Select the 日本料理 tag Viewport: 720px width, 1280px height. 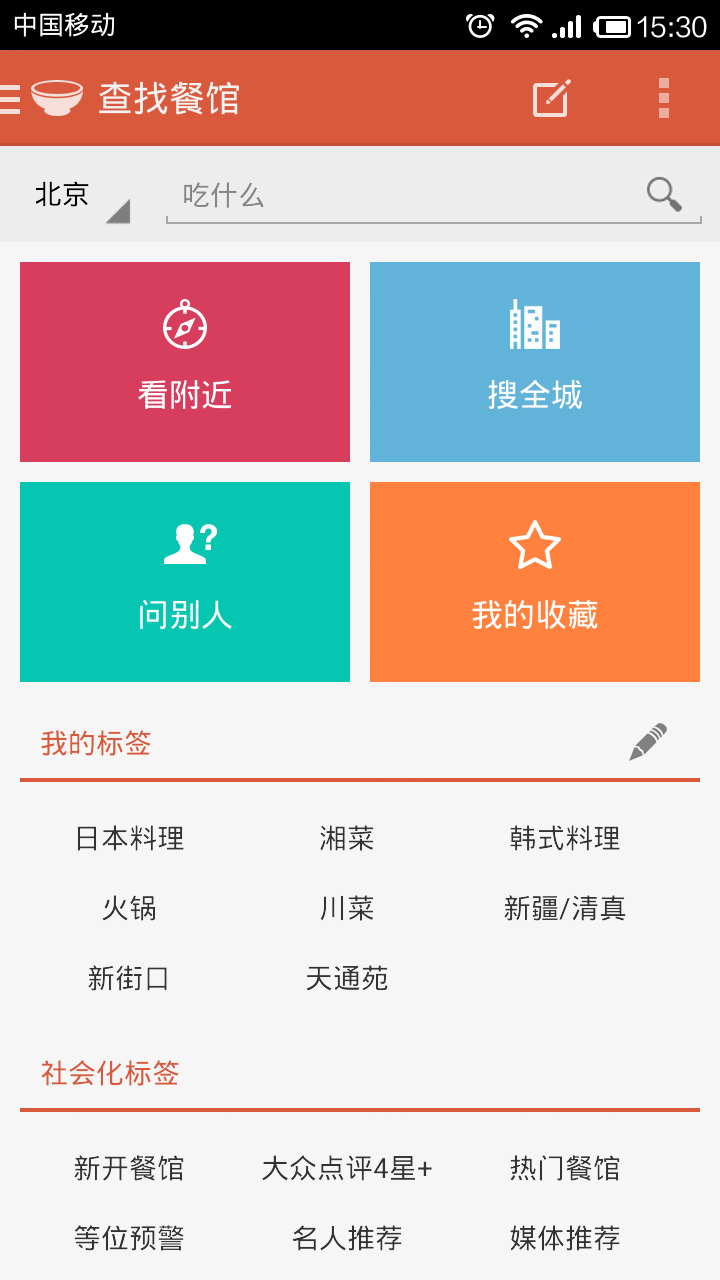tap(130, 838)
